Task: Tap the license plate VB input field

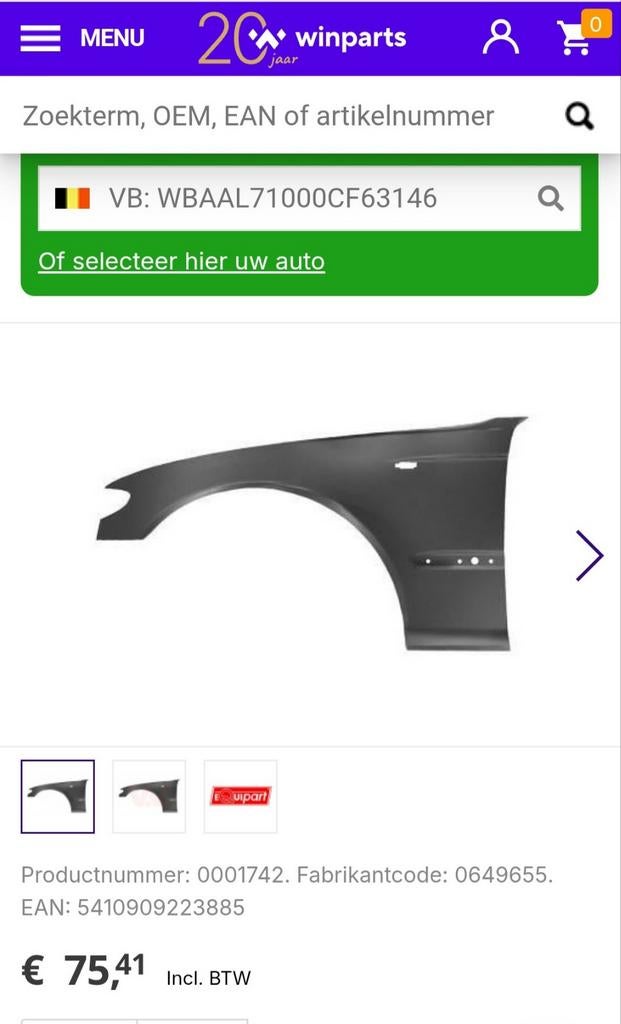Action: tap(300, 198)
